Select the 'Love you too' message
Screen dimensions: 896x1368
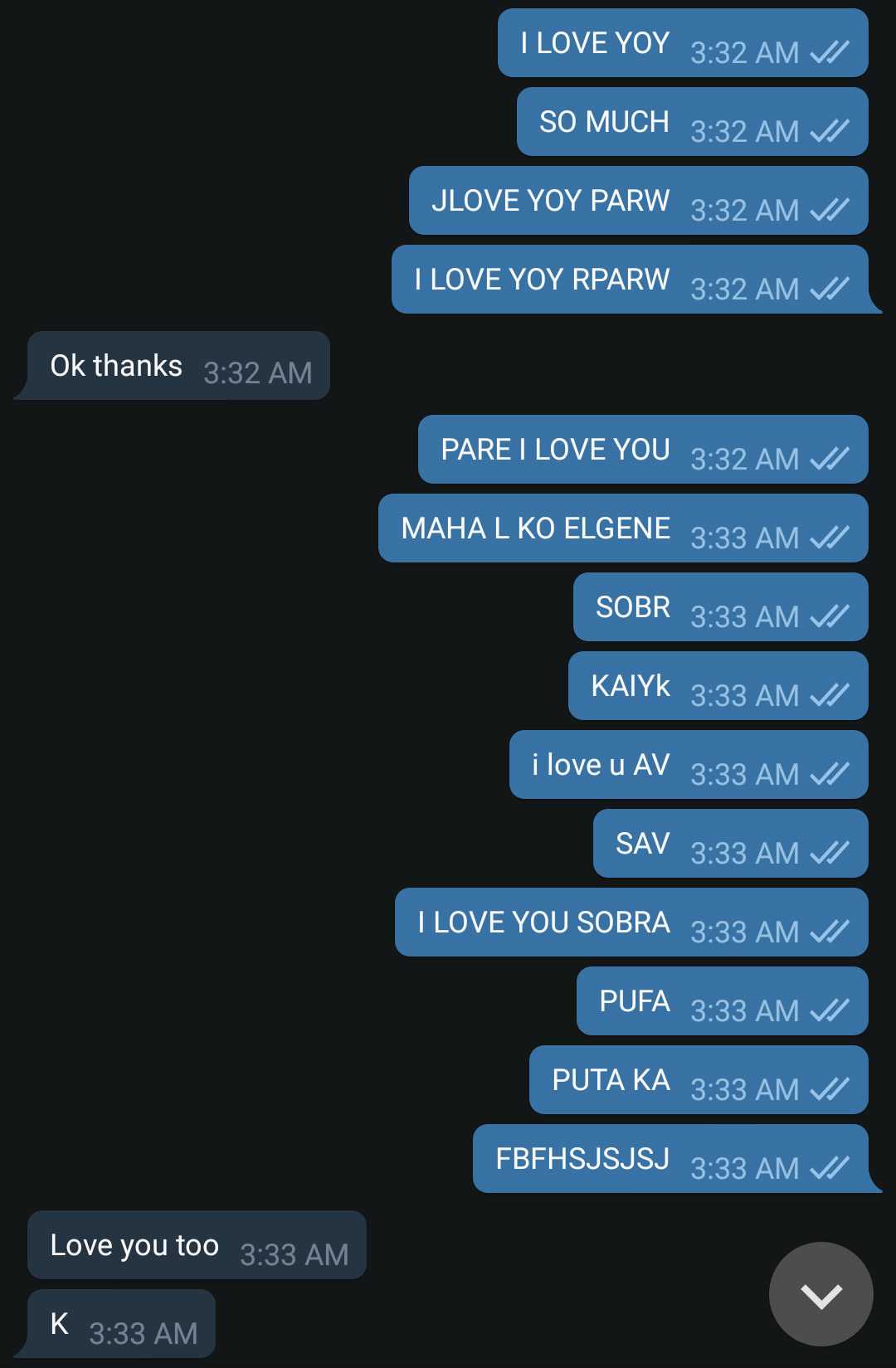pyautogui.click(x=197, y=1245)
